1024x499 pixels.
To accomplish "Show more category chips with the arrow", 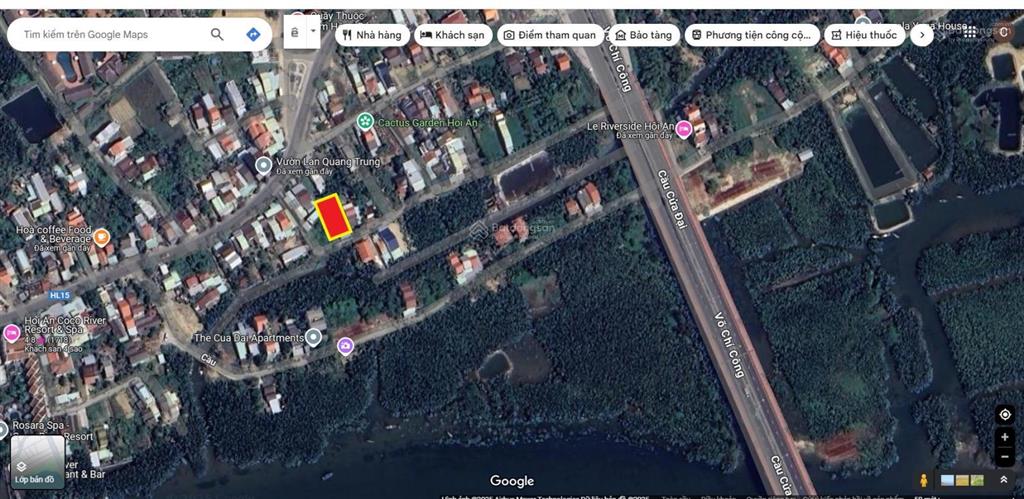I will click(x=922, y=35).
